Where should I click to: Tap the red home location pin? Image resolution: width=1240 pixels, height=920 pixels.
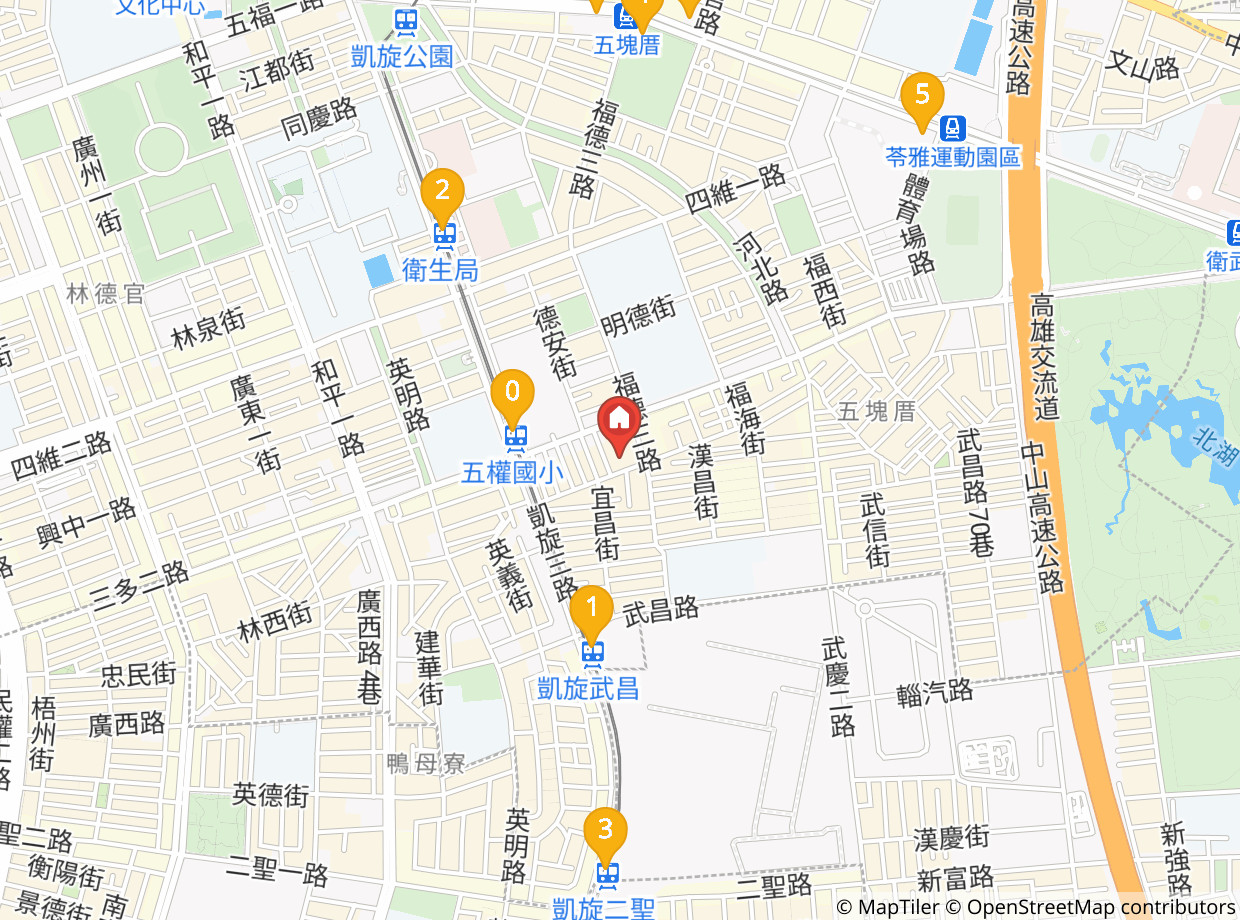point(619,422)
